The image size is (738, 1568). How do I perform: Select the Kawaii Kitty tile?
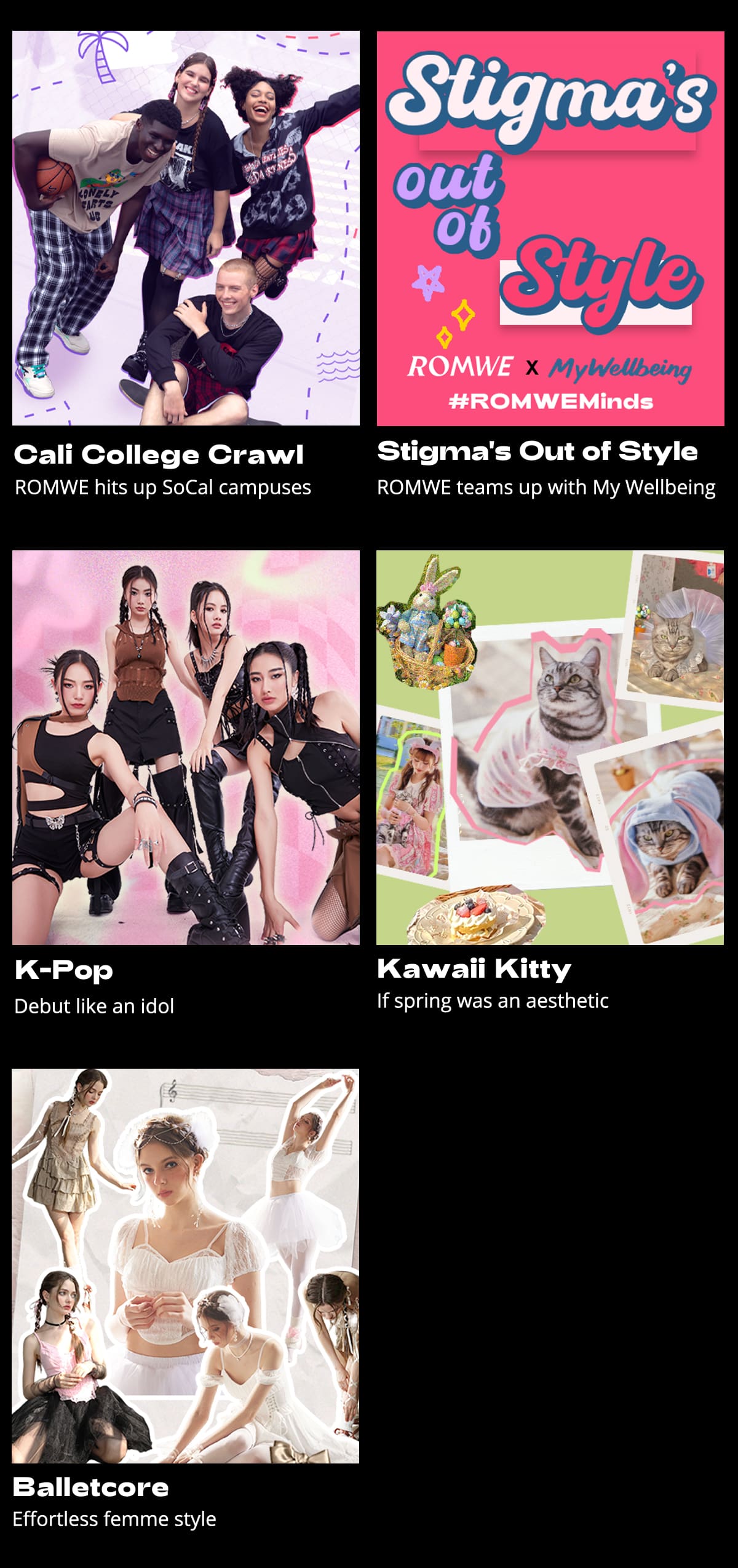coord(550,747)
